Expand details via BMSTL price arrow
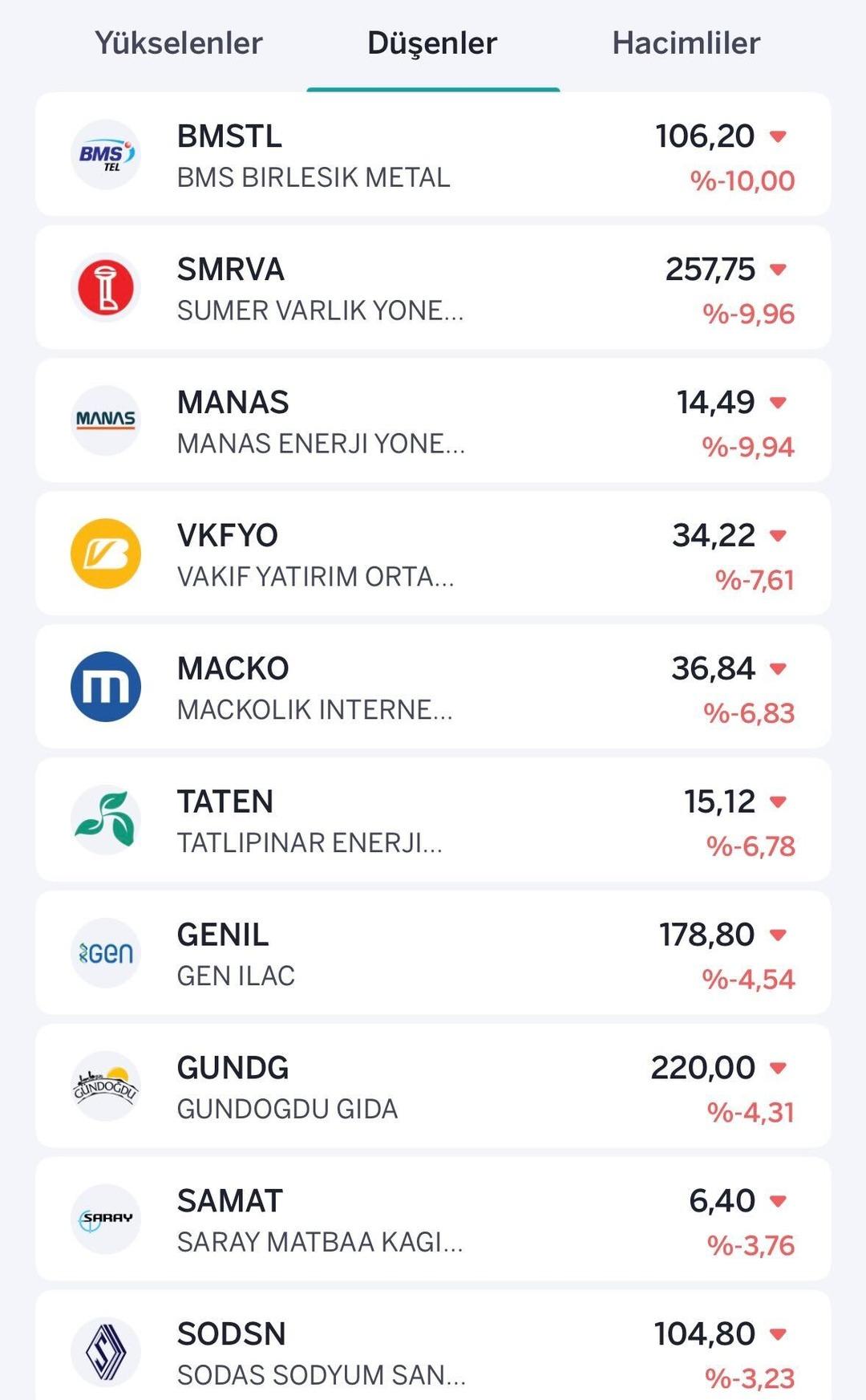The width and height of the screenshot is (866, 1400). (776, 136)
